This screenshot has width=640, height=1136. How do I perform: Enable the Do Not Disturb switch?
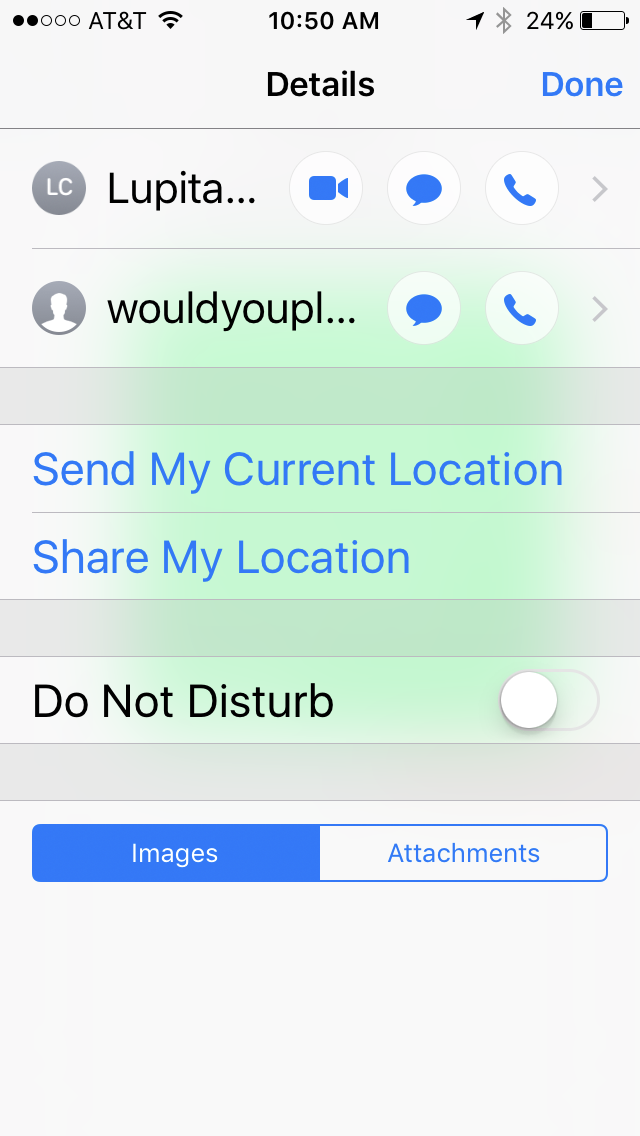[549, 700]
